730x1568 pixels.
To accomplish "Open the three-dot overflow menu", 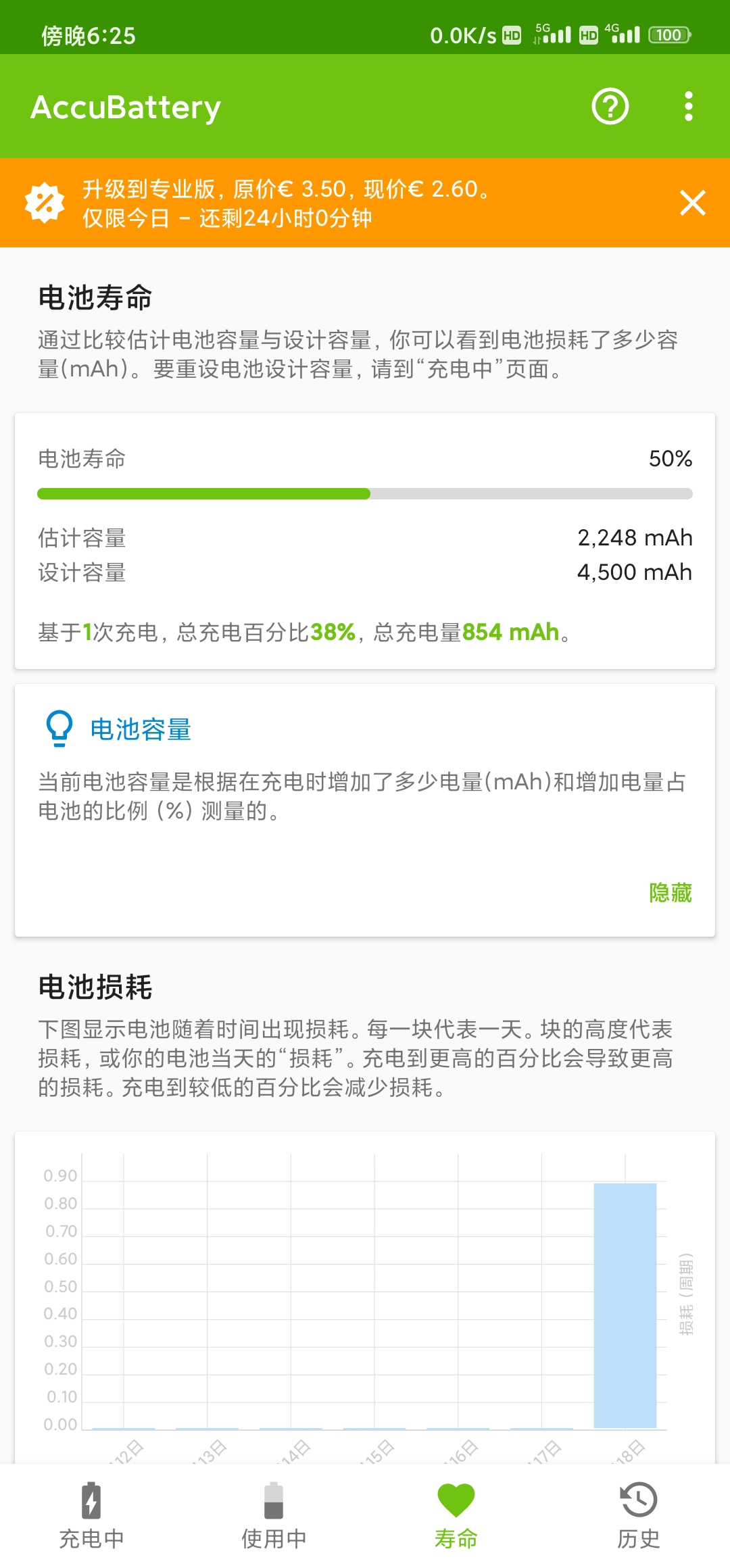I will (688, 107).
